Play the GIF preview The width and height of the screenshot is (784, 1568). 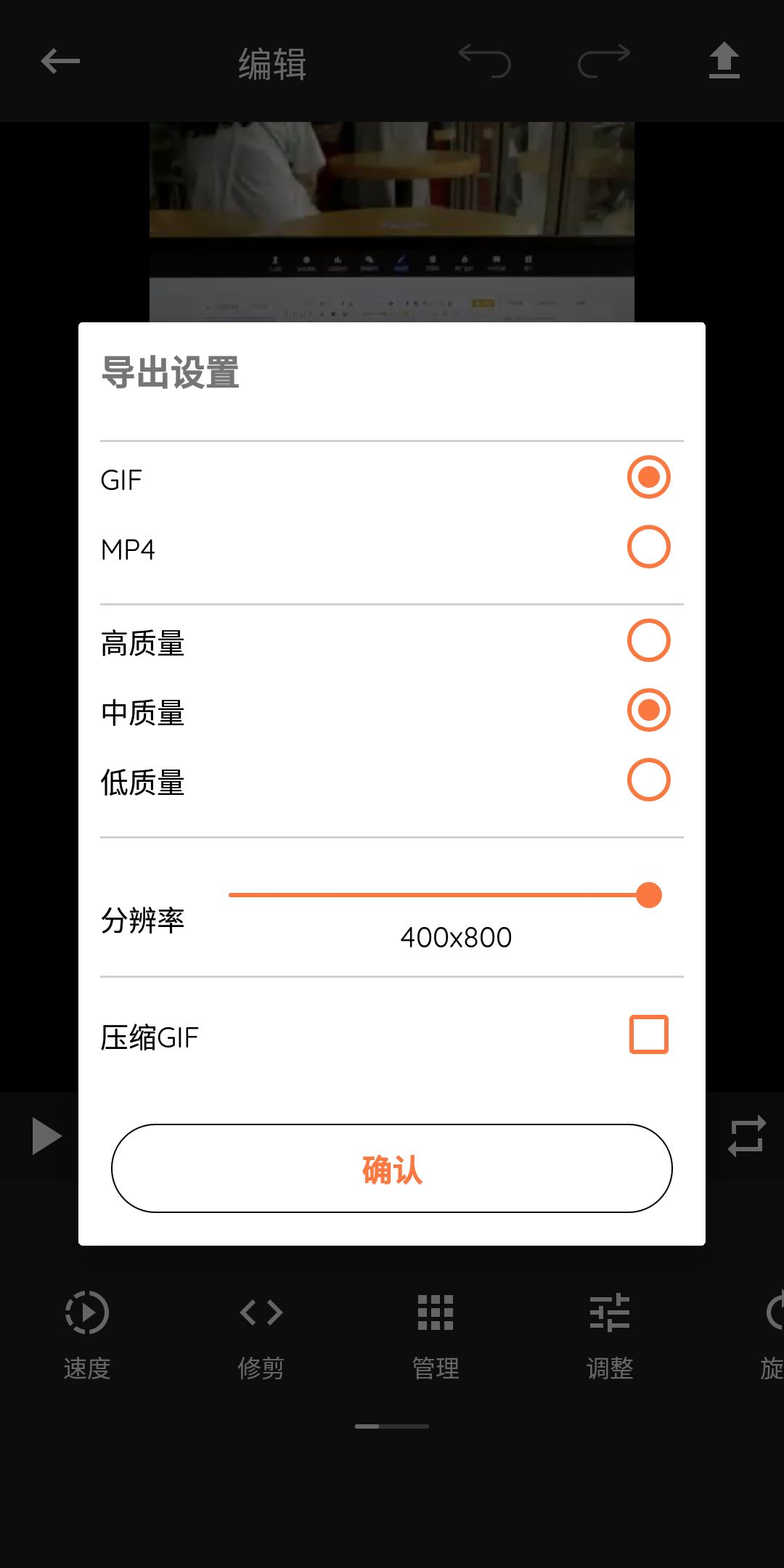coord(45,1135)
